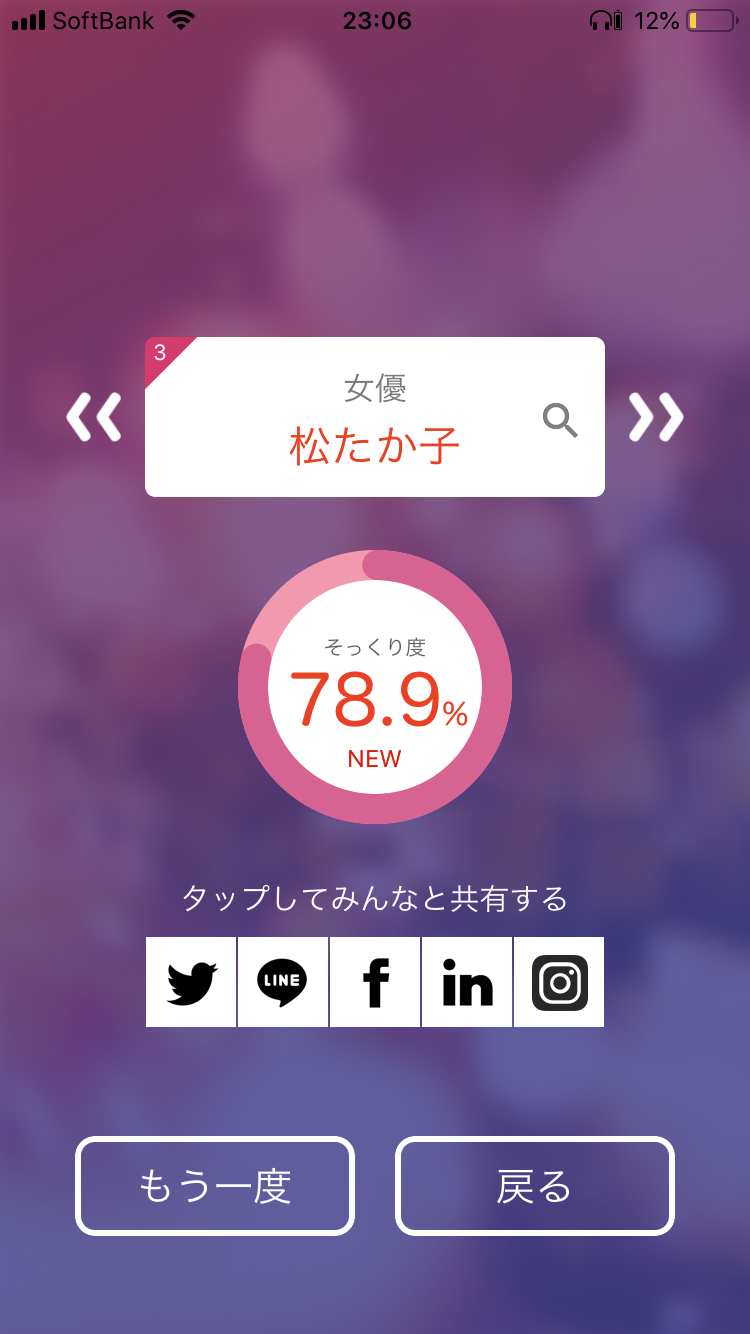Tap the そっくり度 score label

[x=374, y=645]
